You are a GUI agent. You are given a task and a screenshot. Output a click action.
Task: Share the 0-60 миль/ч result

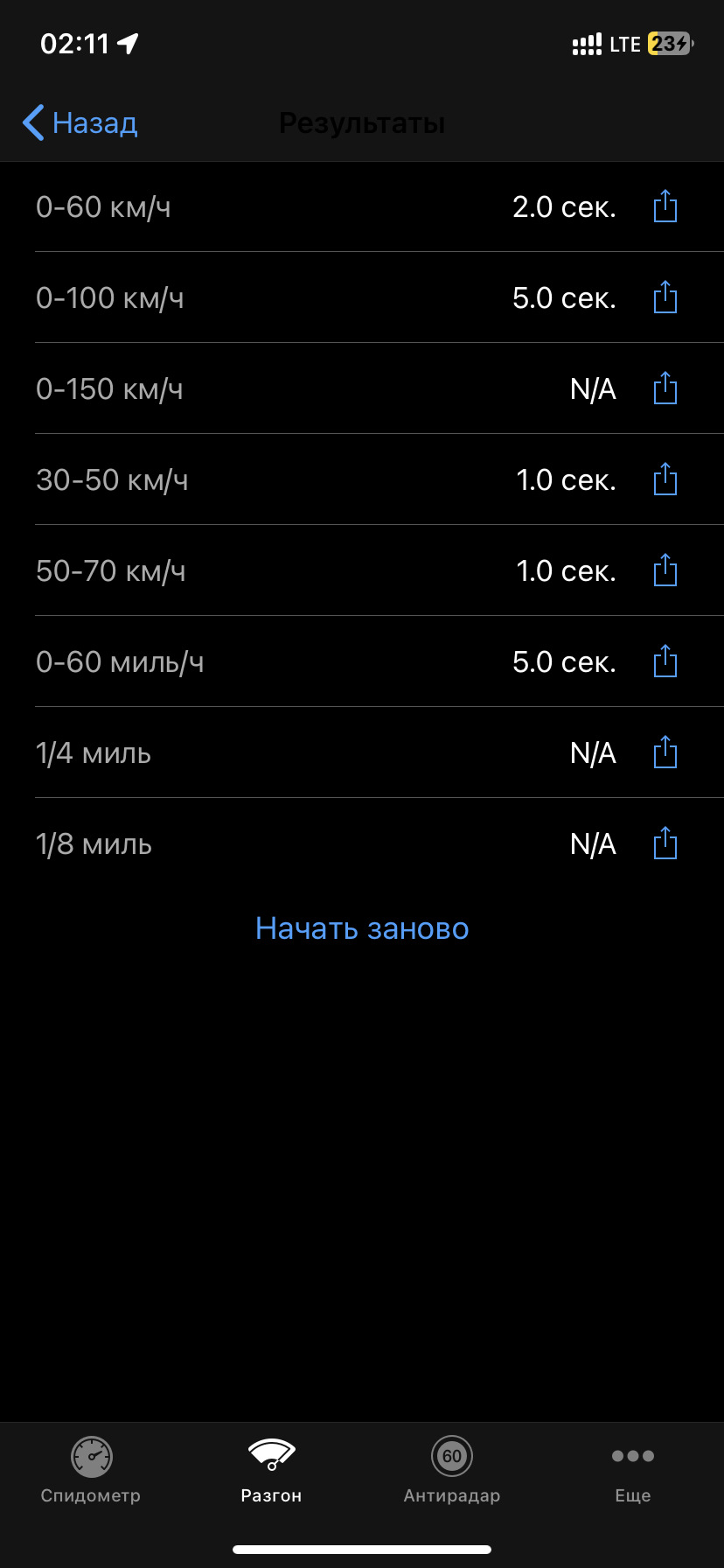[665, 661]
